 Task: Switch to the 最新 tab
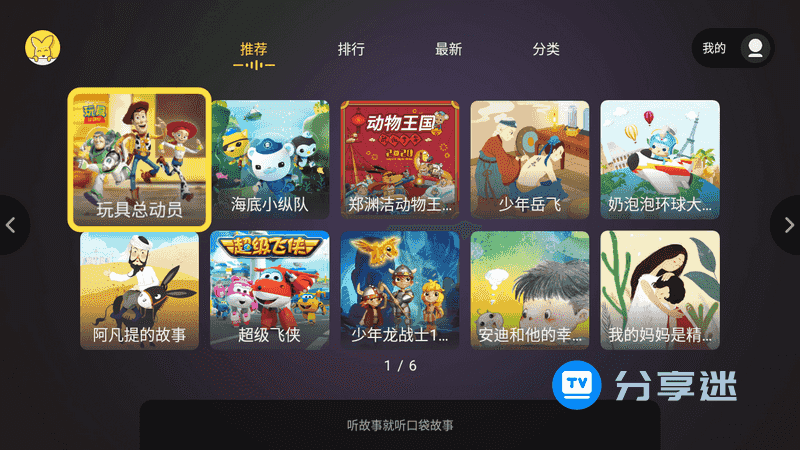point(448,49)
